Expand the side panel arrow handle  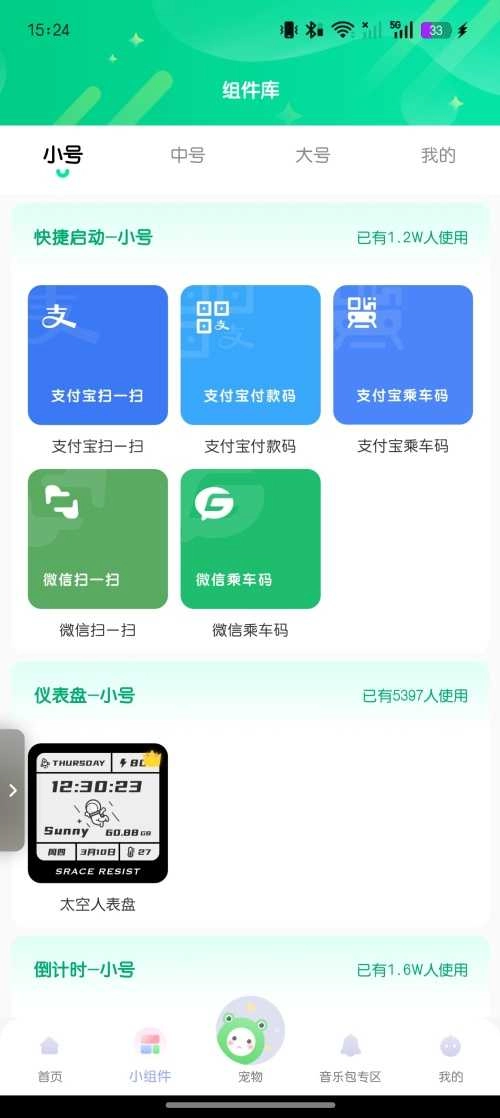(x=12, y=790)
